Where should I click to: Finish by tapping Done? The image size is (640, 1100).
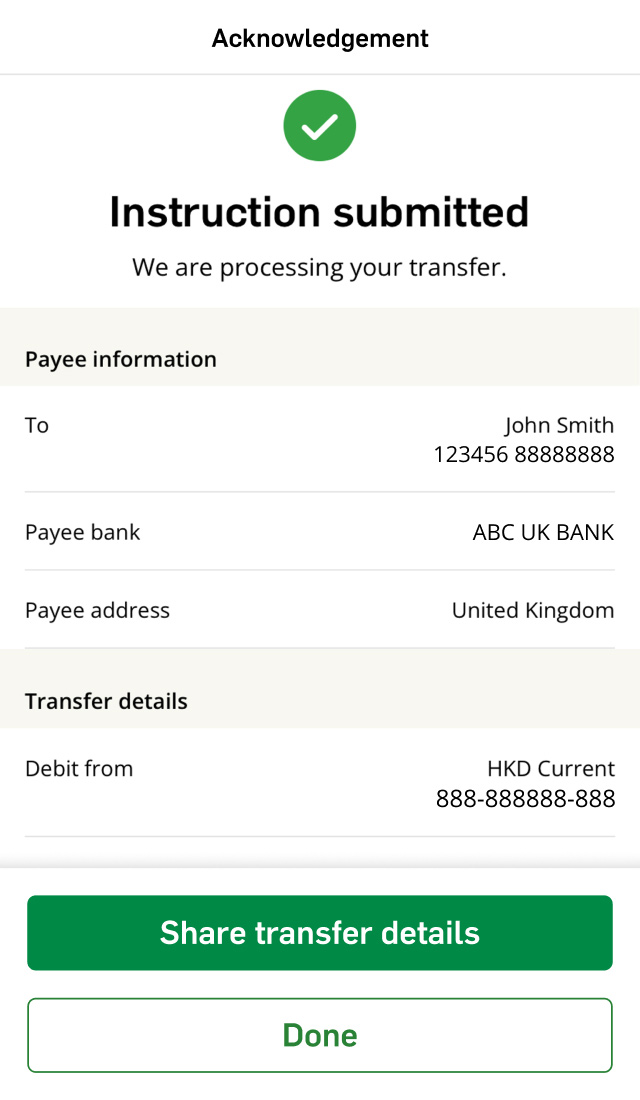point(320,1035)
